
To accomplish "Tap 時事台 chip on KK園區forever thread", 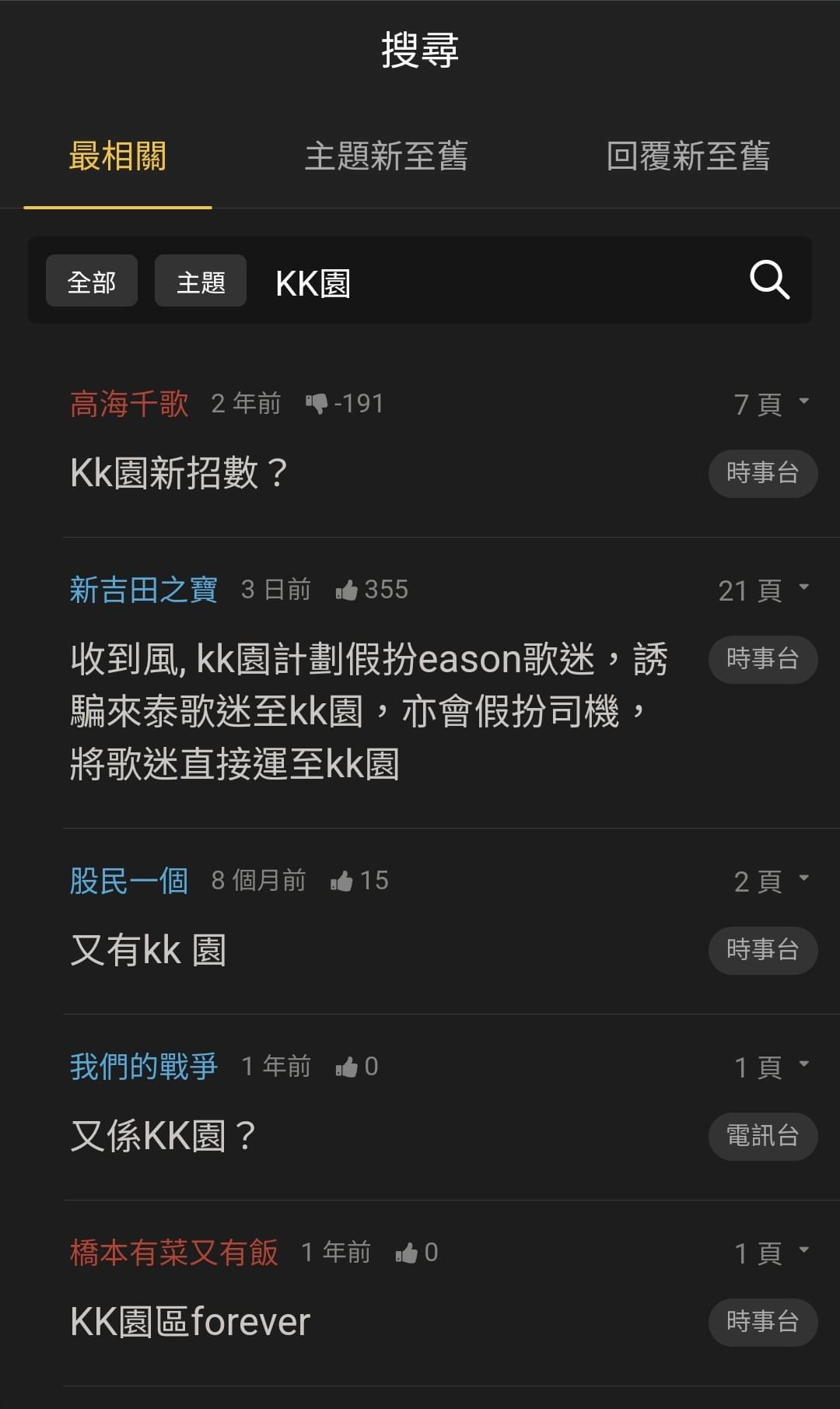I will pyautogui.click(x=763, y=1322).
